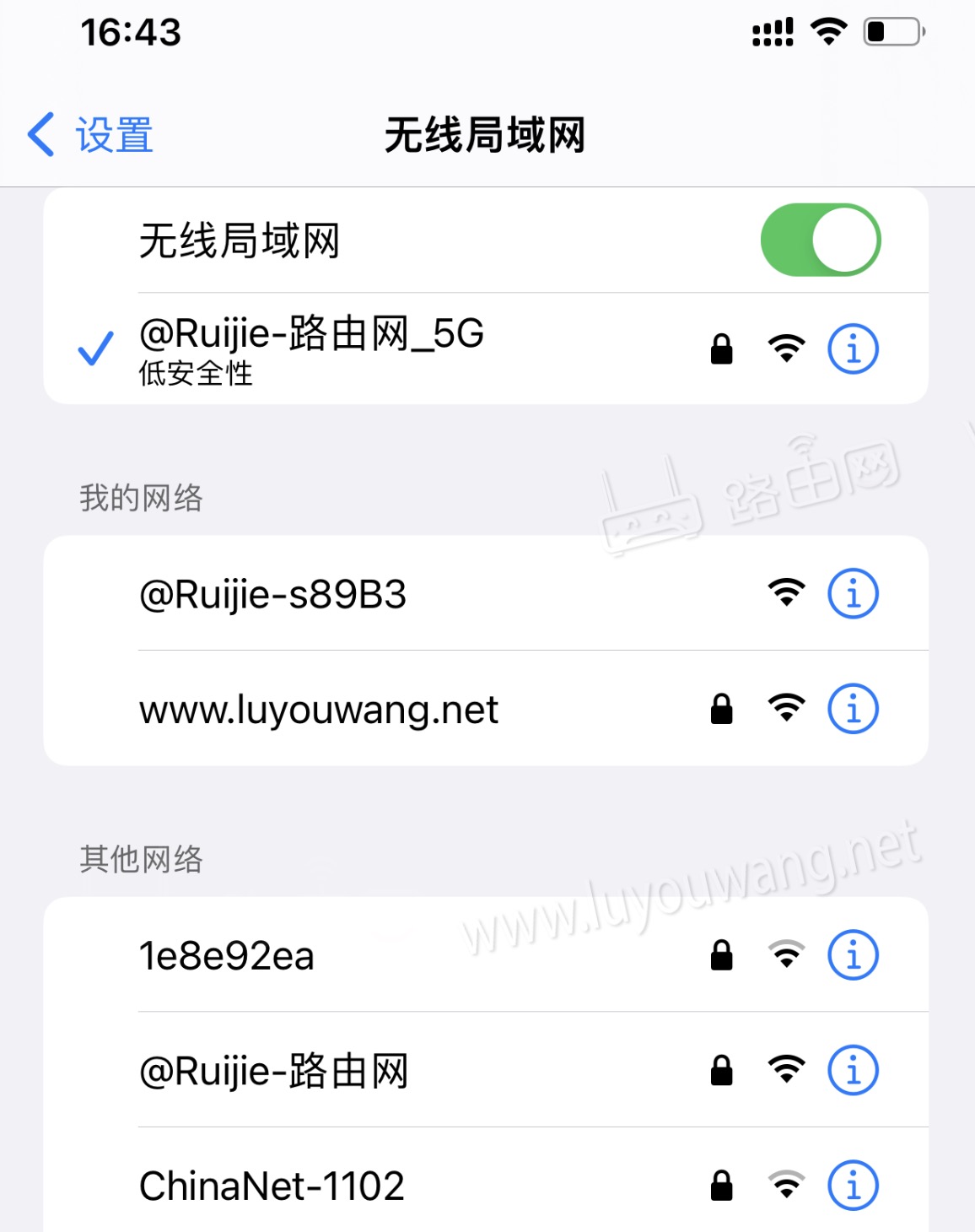
Task: Tap the info icon beside @Ruijie-路由网
Action: pyautogui.click(x=853, y=1070)
